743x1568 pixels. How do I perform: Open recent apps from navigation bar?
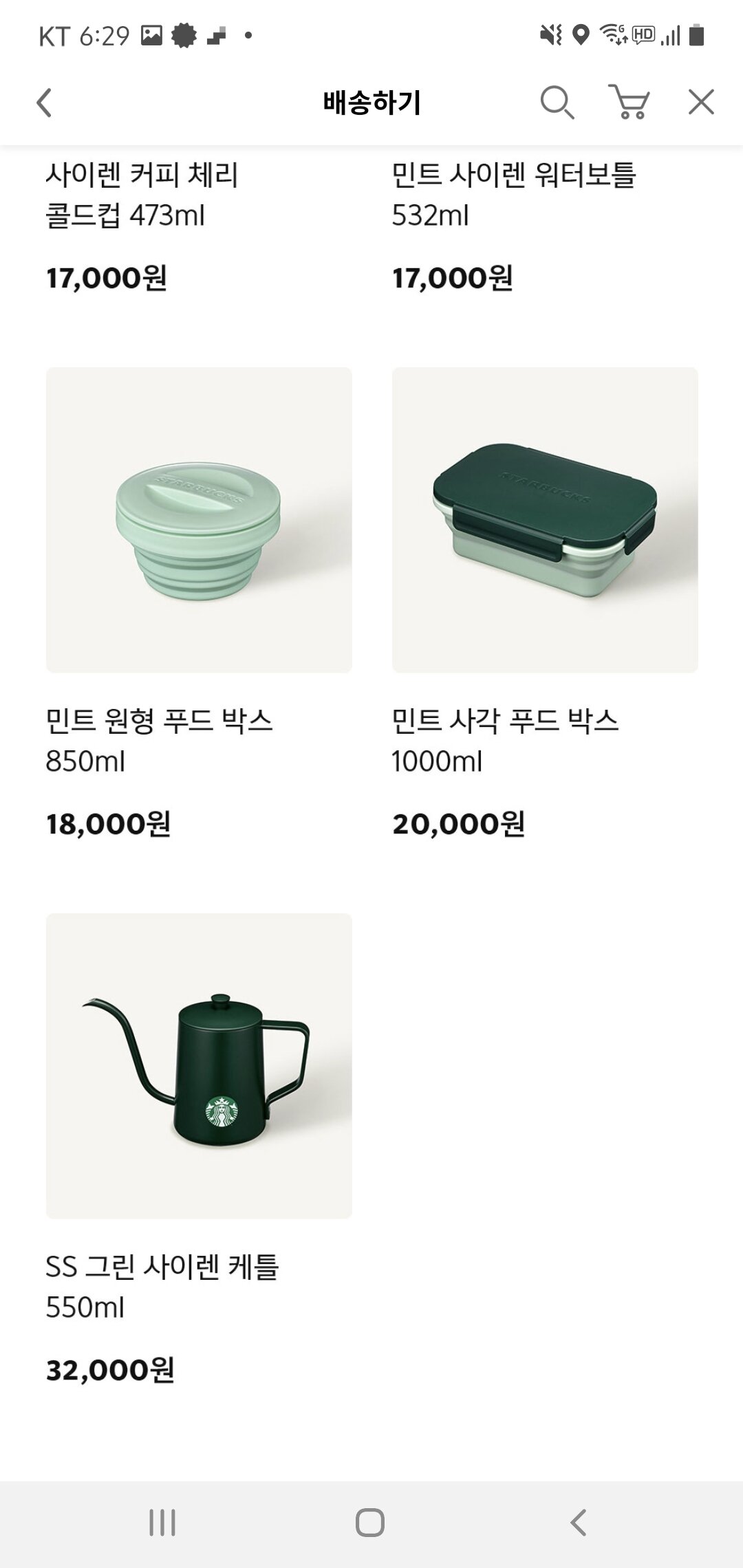point(162,1523)
